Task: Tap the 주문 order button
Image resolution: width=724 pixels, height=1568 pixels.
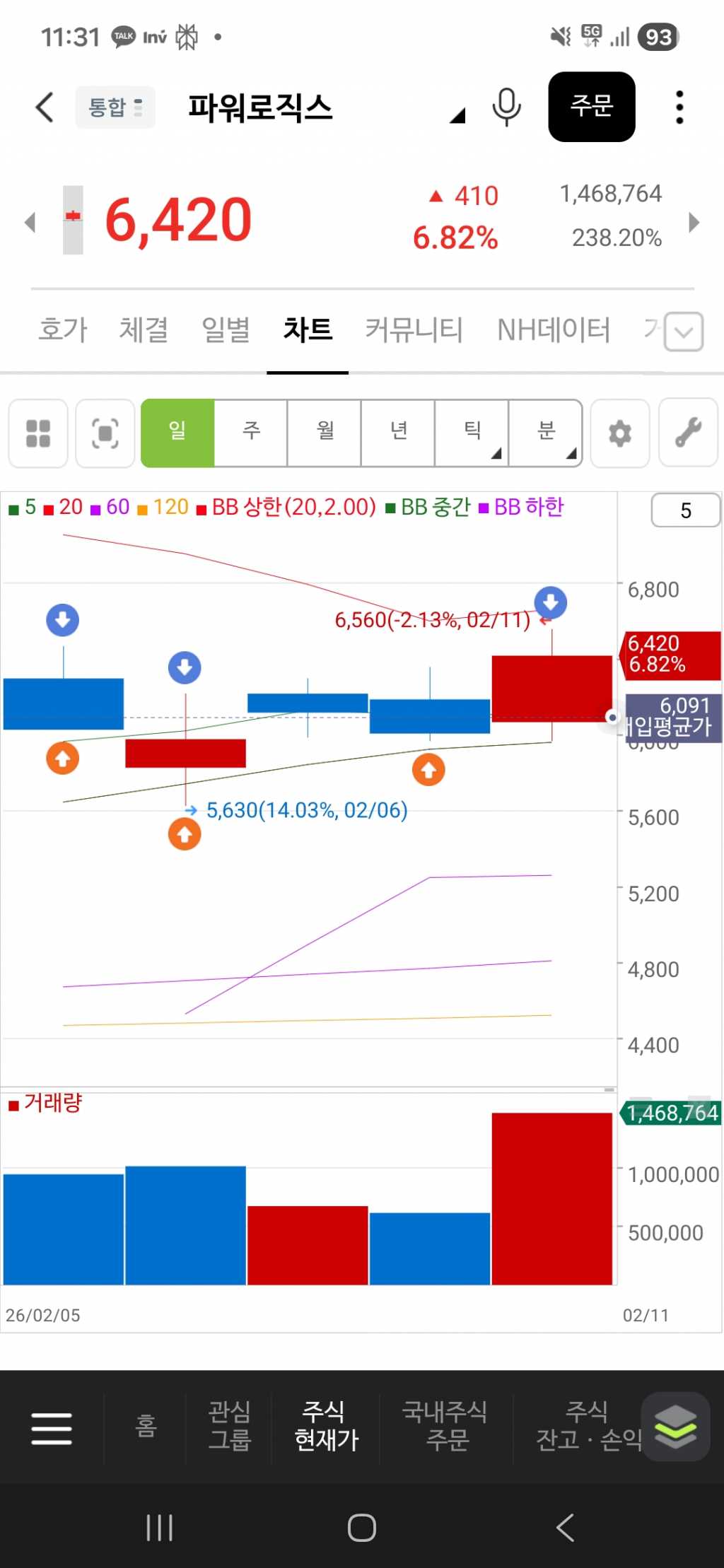Action: click(x=591, y=107)
